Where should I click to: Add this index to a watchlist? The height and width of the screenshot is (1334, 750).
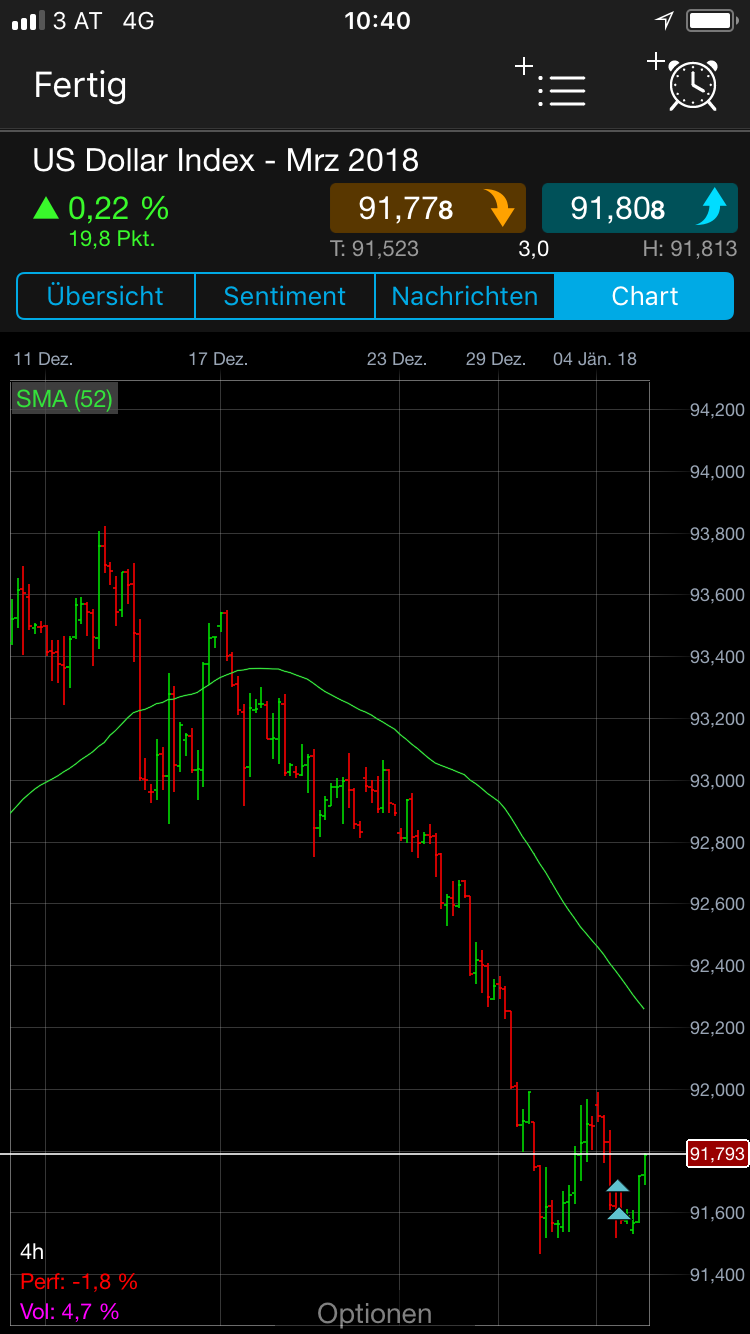tap(551, 84)
